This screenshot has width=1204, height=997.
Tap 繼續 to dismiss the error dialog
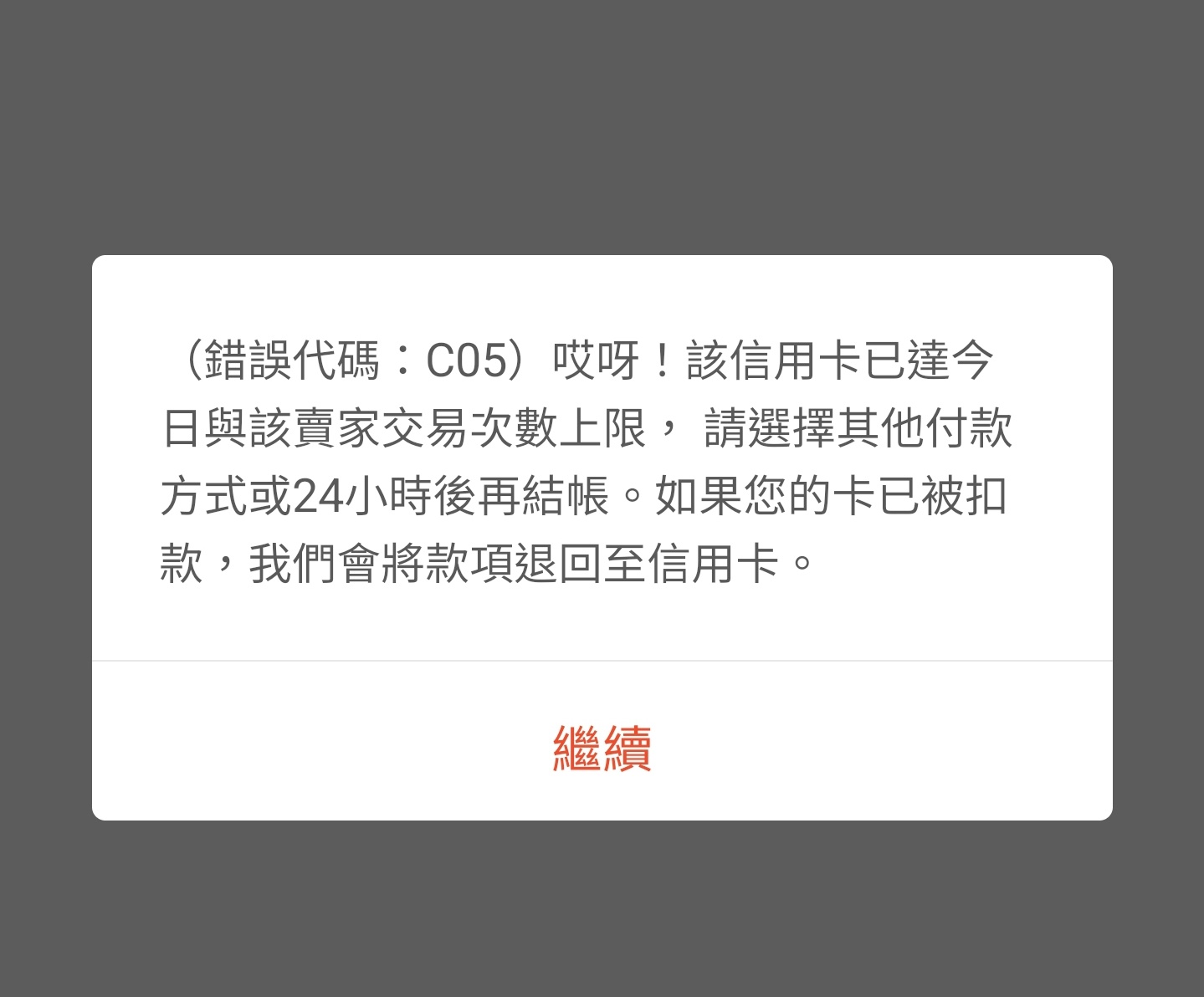point(602,748)
